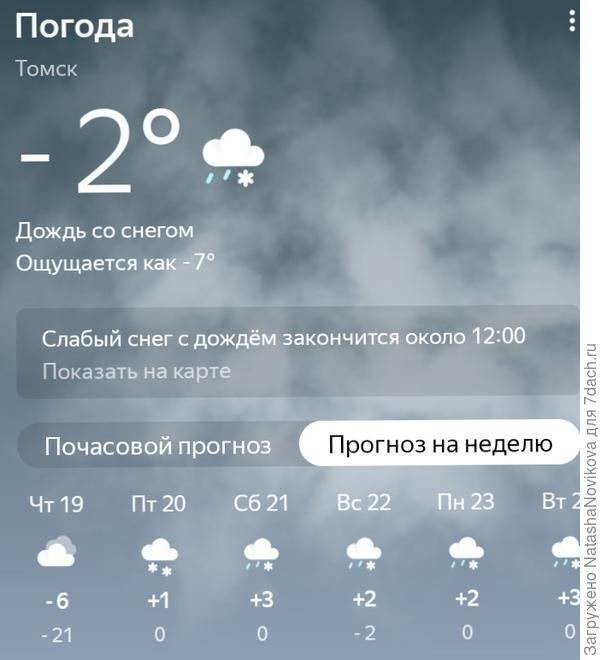Open the forecast for Пн 23
The image size is (600, 660).
click(x=466, y=565)
